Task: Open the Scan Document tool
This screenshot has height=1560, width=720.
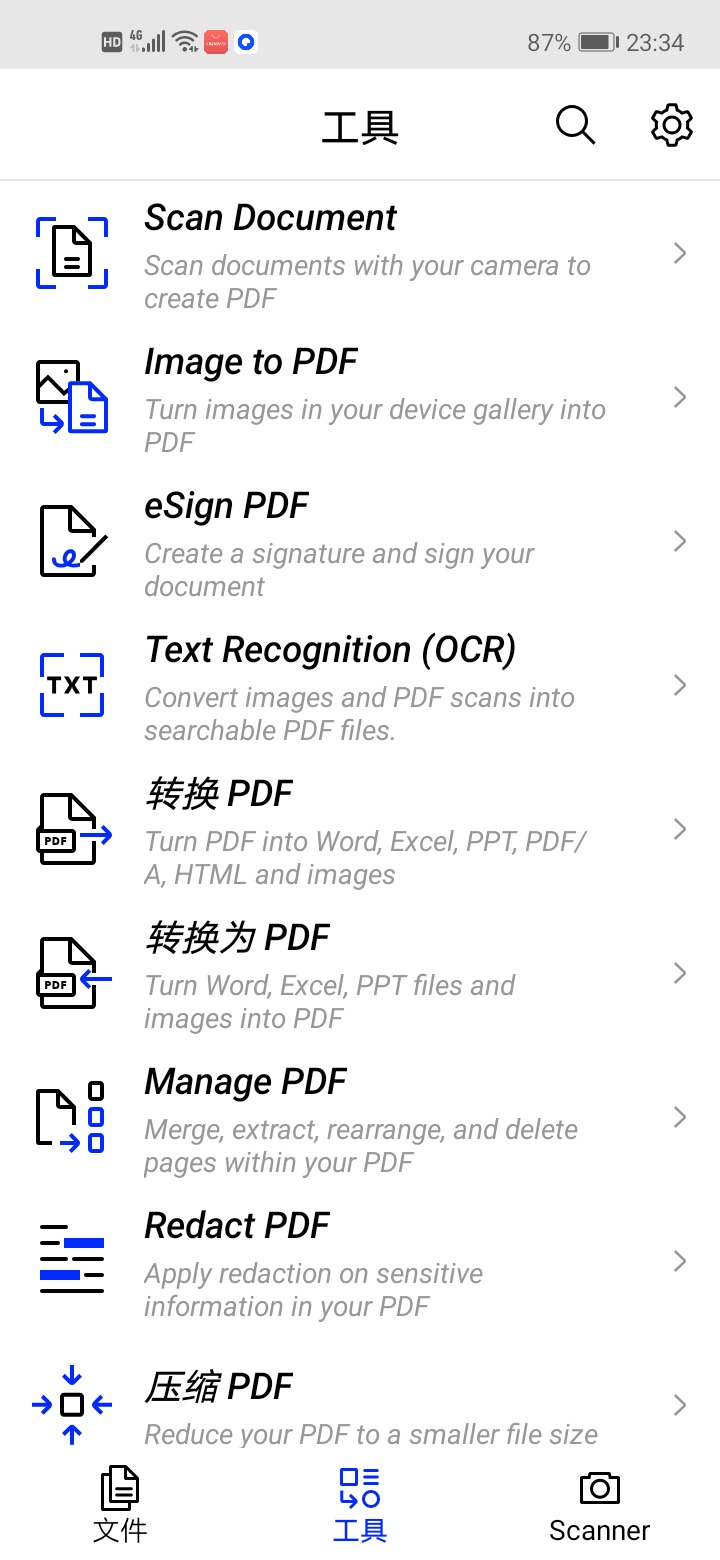Action: tap(360, 254)
